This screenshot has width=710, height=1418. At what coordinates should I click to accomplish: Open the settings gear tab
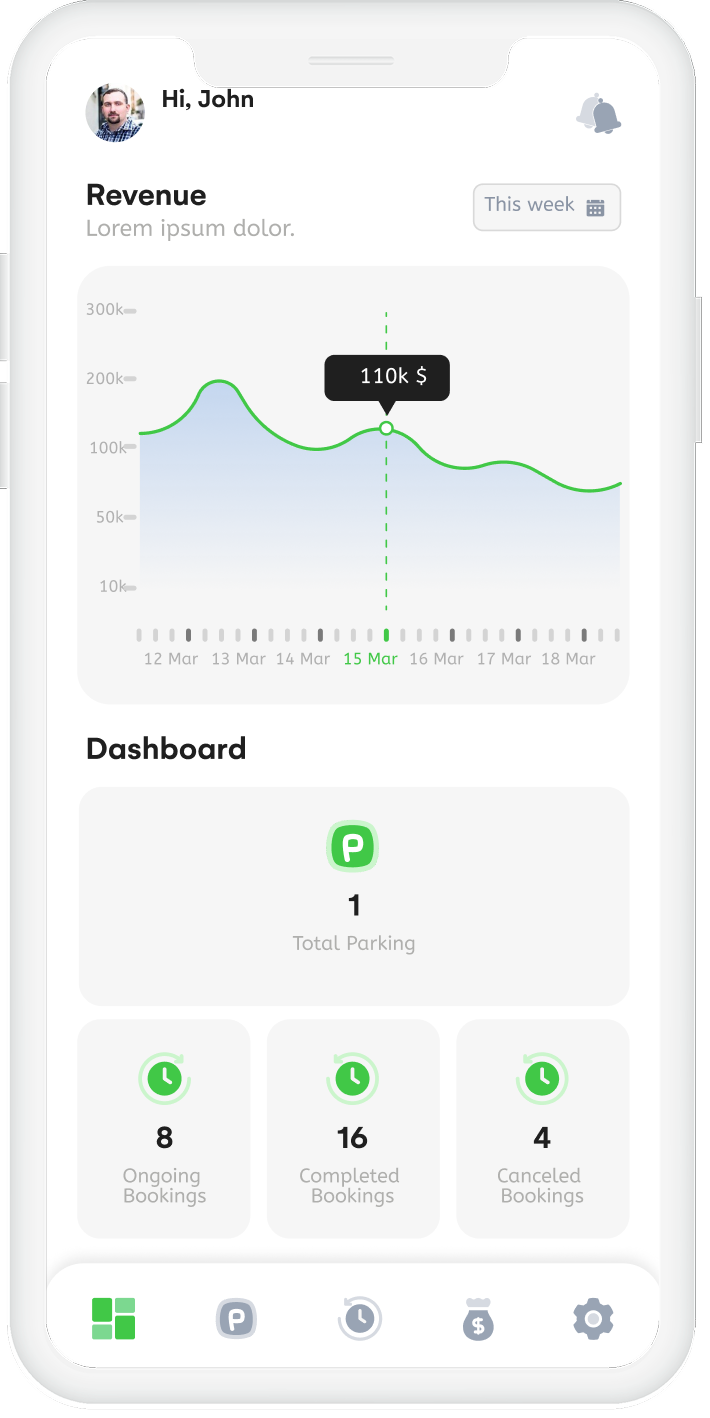[x=593, y=1319]
